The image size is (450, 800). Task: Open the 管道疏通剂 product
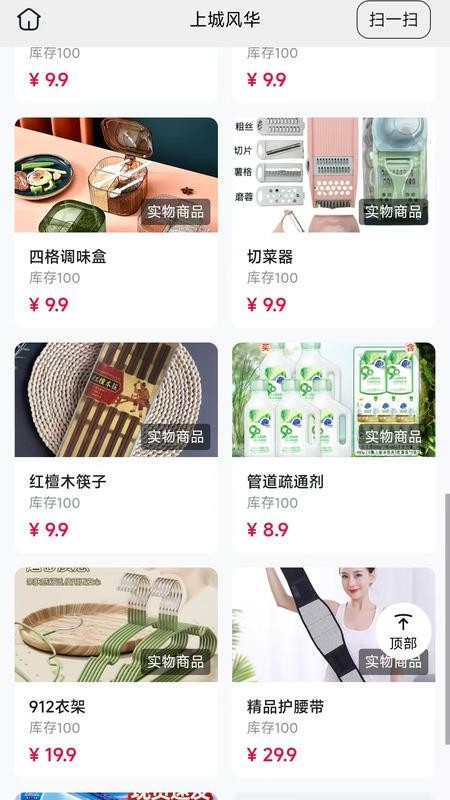334,447
